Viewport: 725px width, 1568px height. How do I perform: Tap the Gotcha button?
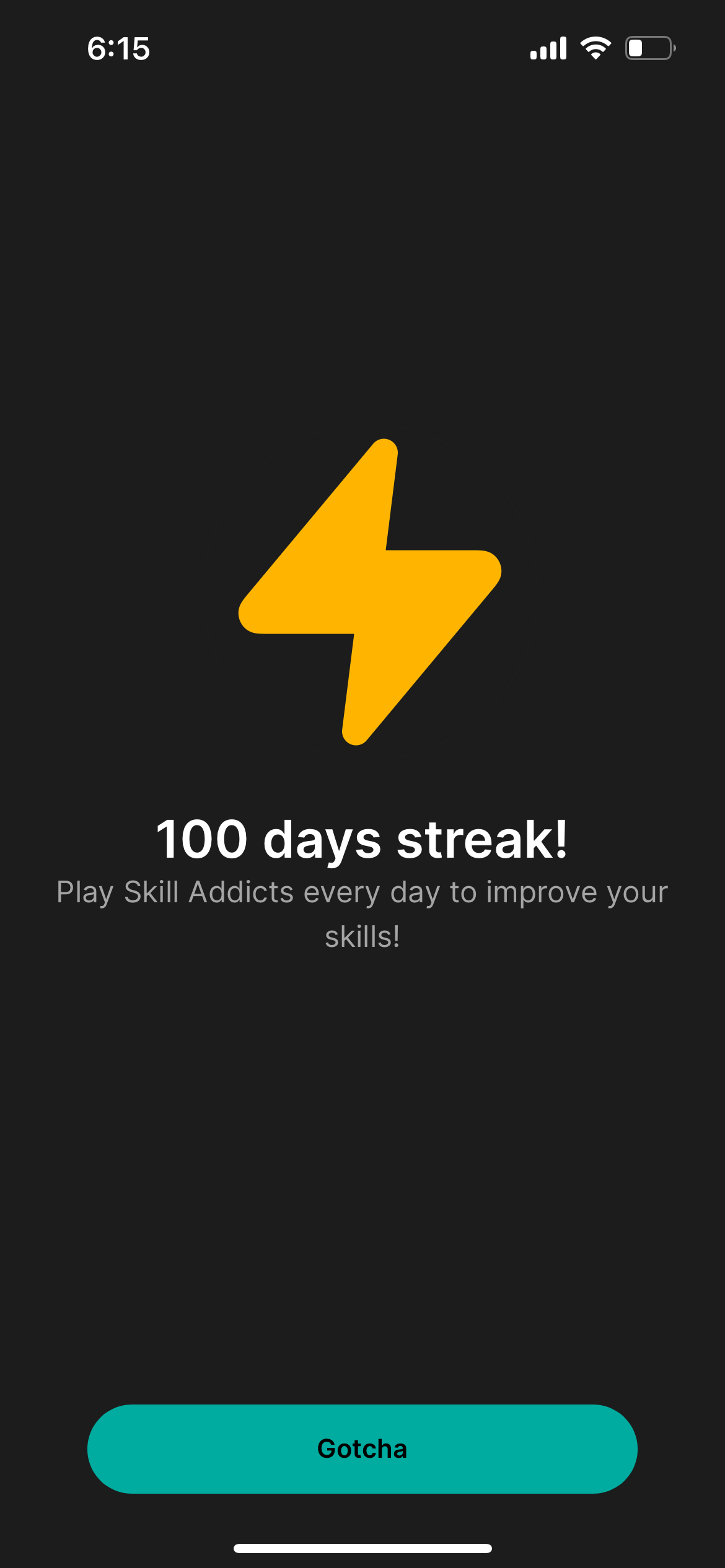pos(362,1449)
